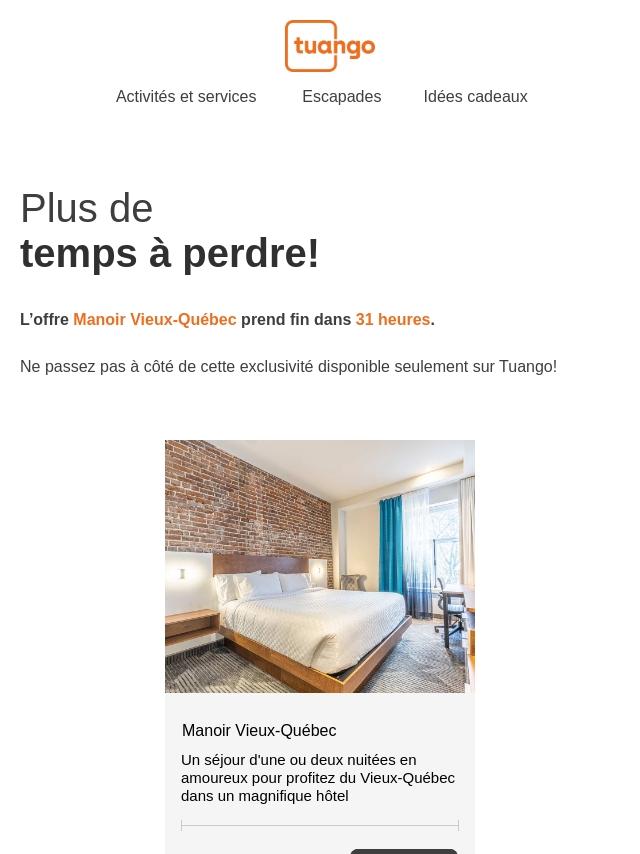
Task: View the Manoir Vieux-Québec hotel room card
Action: click(319, 566)
